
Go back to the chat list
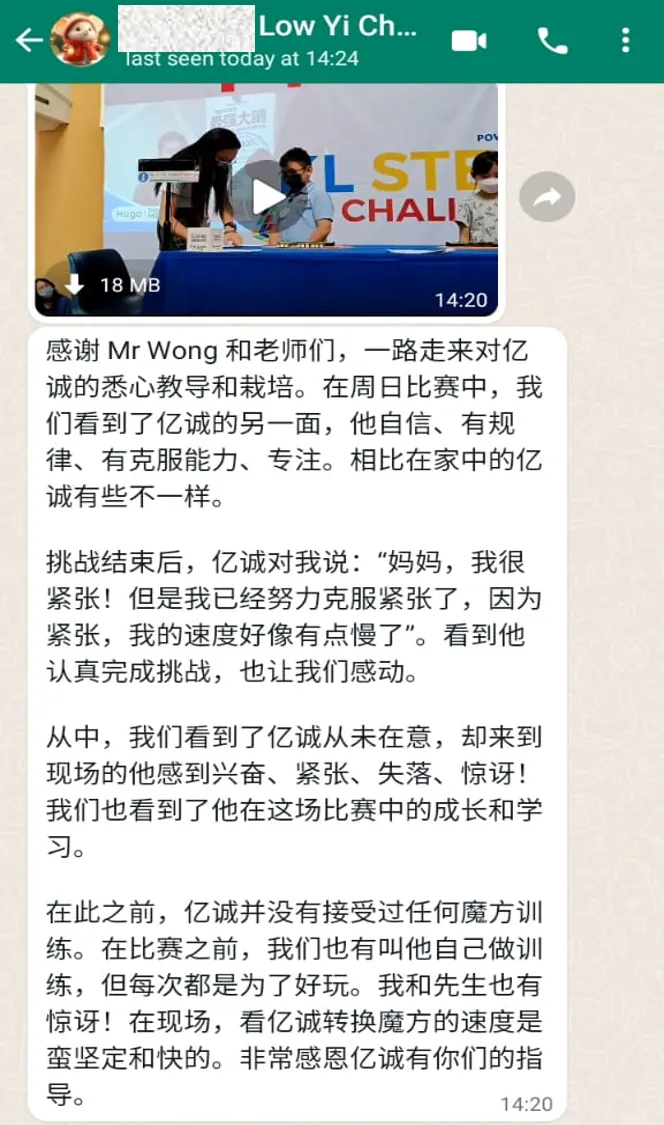click(x=28, y=40)
